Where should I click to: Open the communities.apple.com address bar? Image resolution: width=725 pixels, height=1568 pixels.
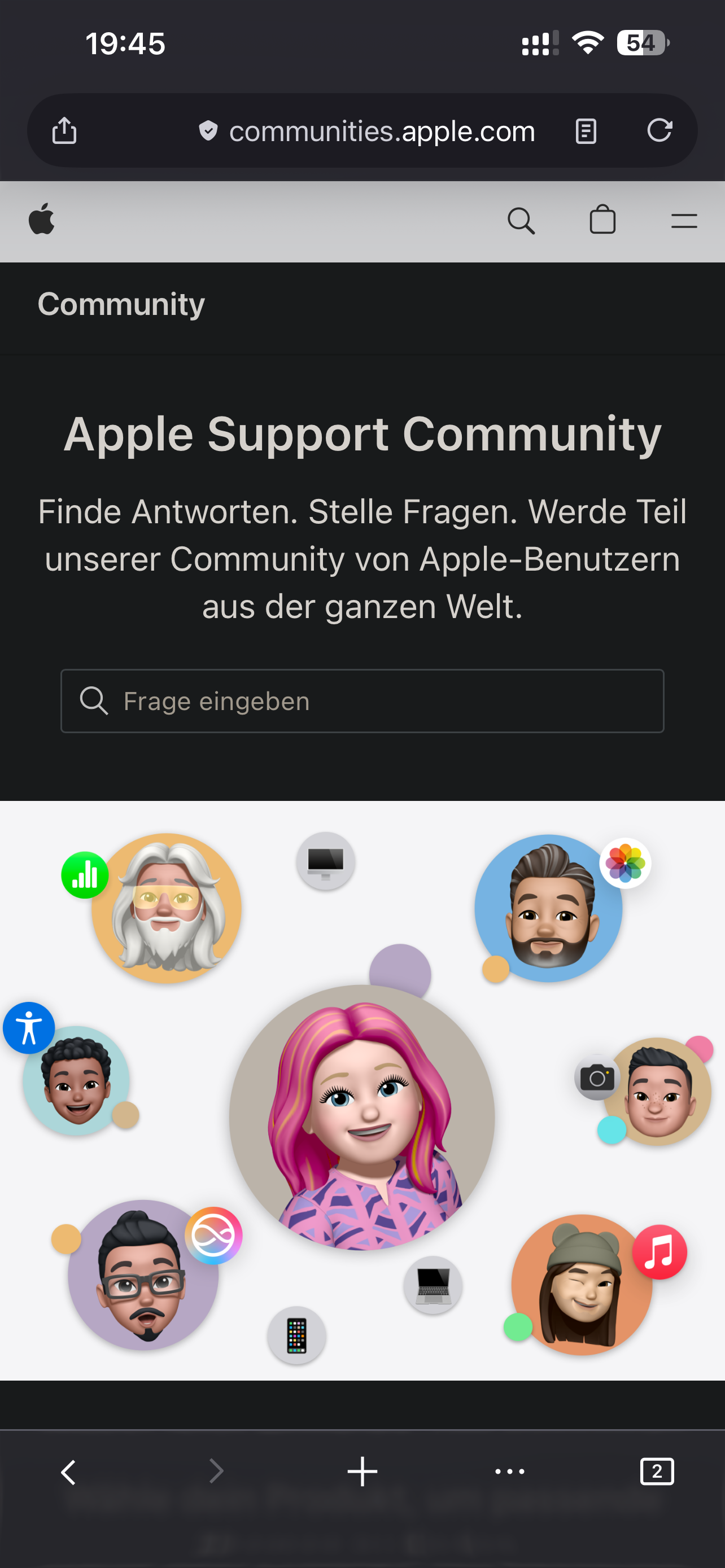tap(367, 131)
